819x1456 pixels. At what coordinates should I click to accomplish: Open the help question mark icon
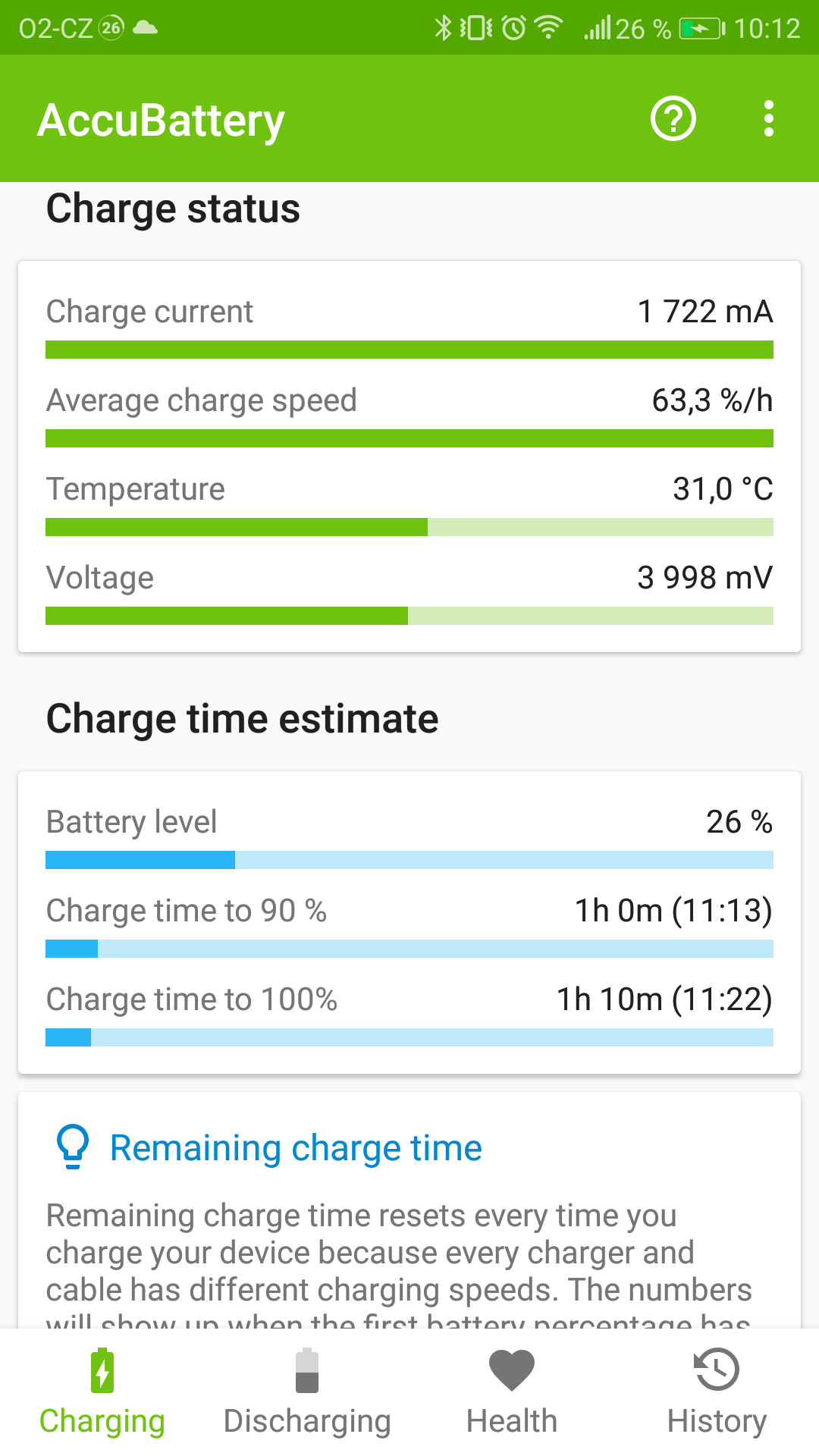673,119
